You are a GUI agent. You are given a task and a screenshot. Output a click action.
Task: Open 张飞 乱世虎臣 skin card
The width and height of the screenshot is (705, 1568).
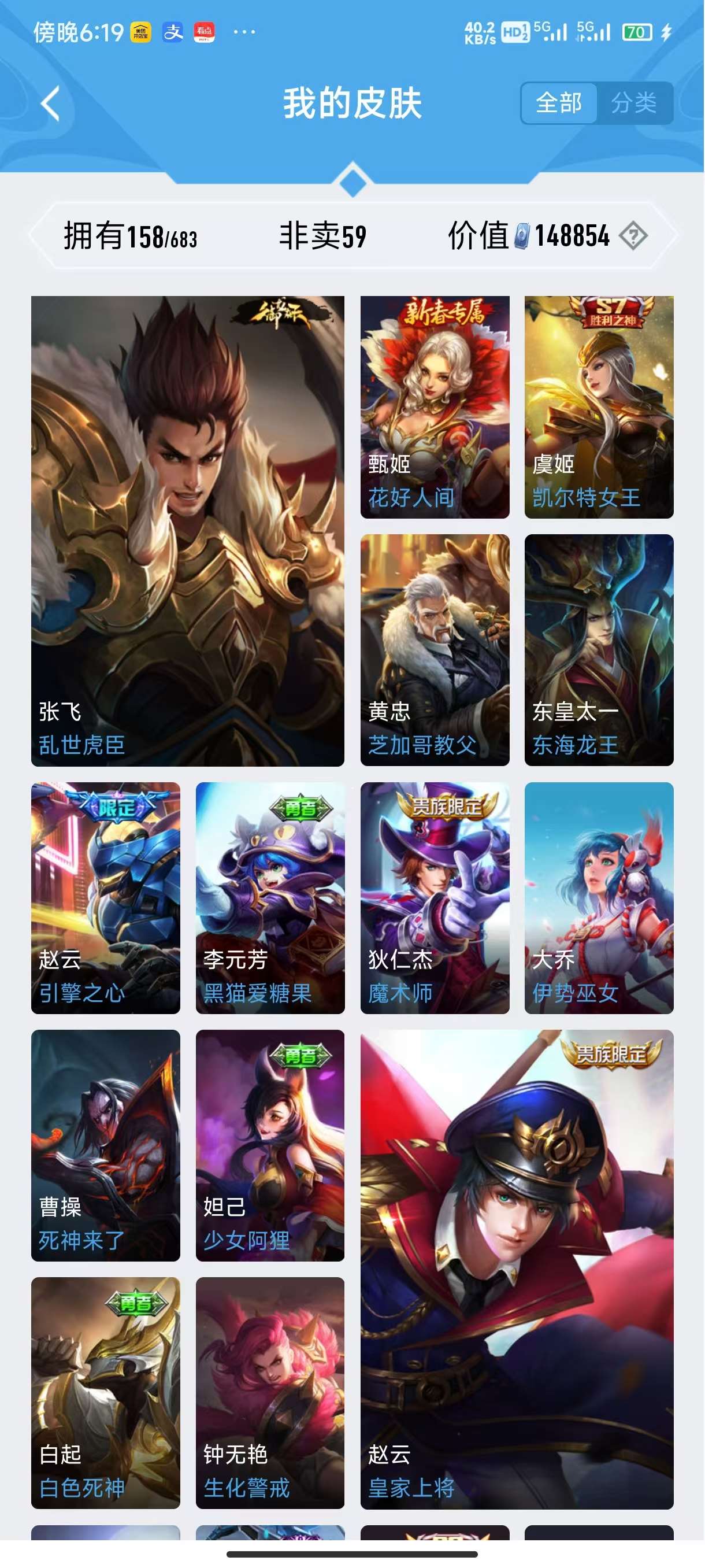[x=187, y=530]
